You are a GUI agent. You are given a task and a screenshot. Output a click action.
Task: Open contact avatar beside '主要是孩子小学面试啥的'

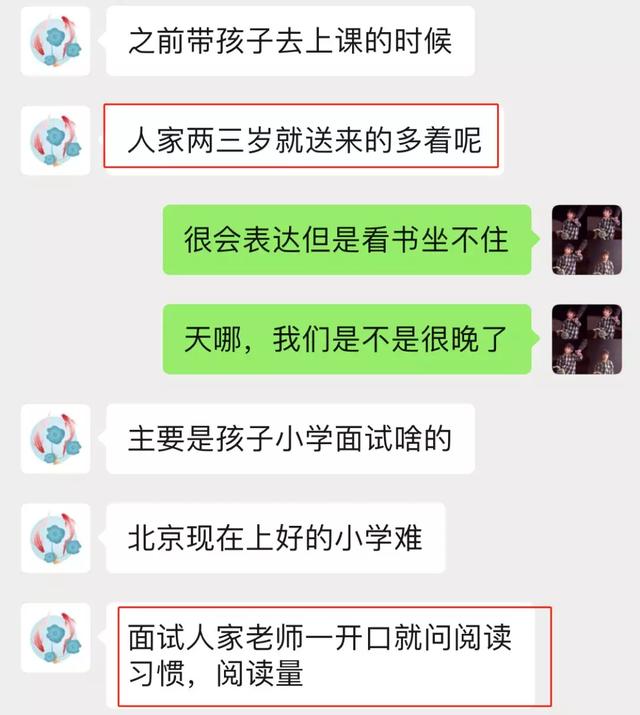tap(55, 439)
